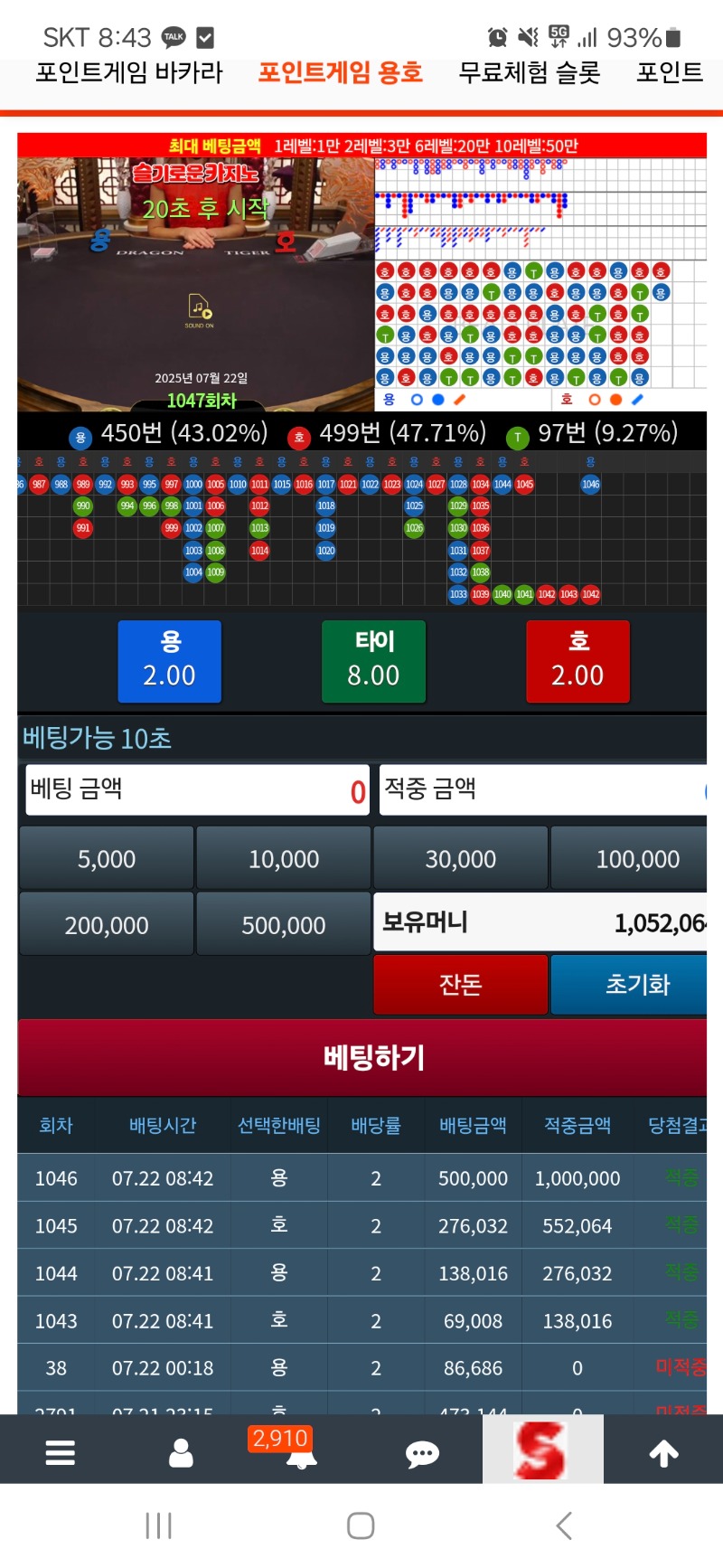Switch to 포인트게임 바카라 tab

(x=128, y=72)
